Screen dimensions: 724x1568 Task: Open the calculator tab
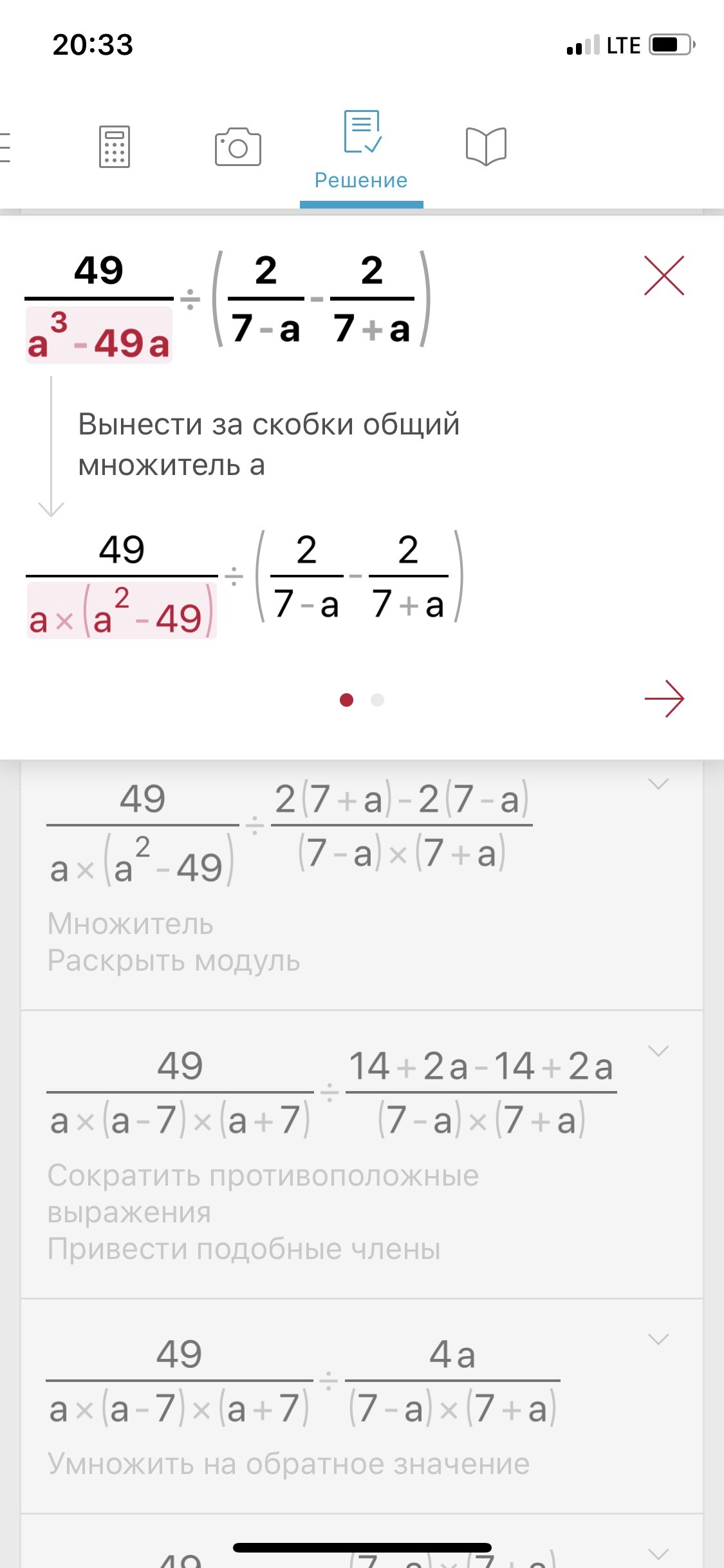115,147
